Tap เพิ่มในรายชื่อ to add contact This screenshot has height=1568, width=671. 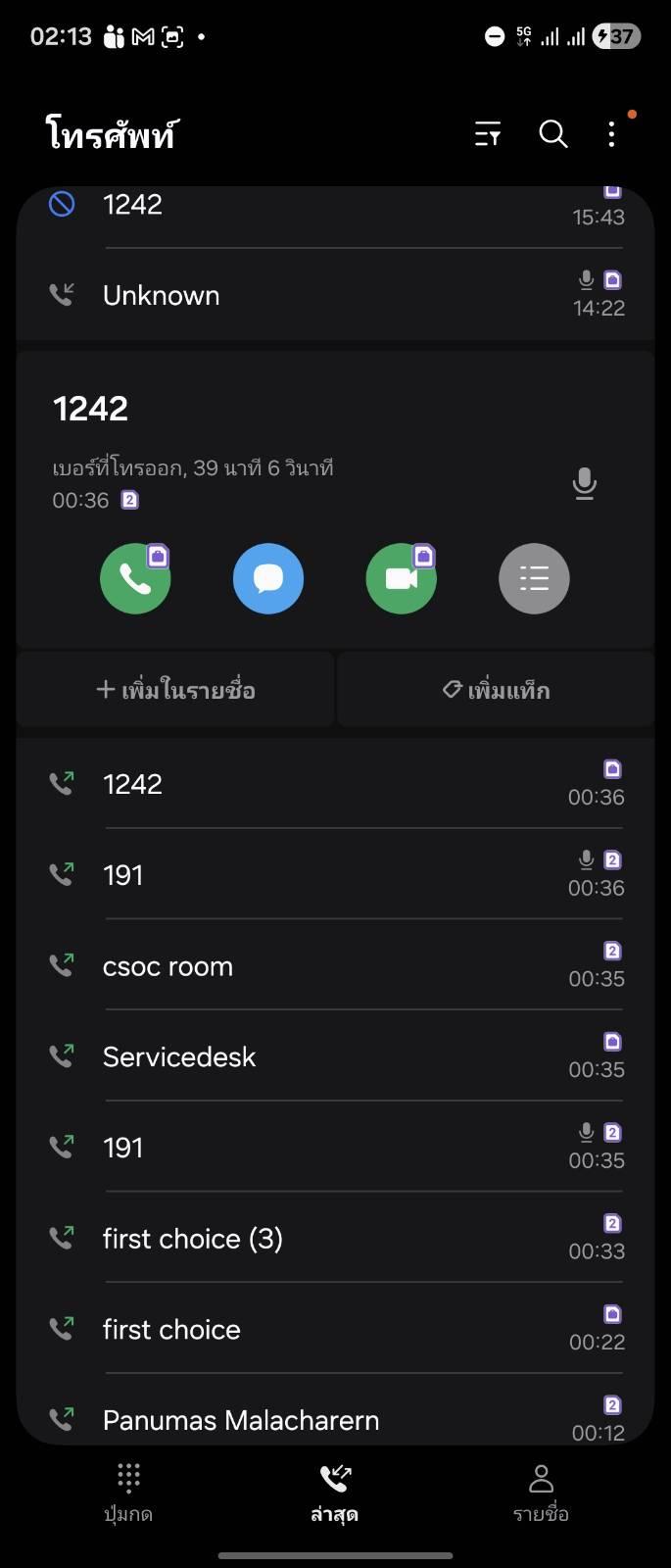coord(175,690)
